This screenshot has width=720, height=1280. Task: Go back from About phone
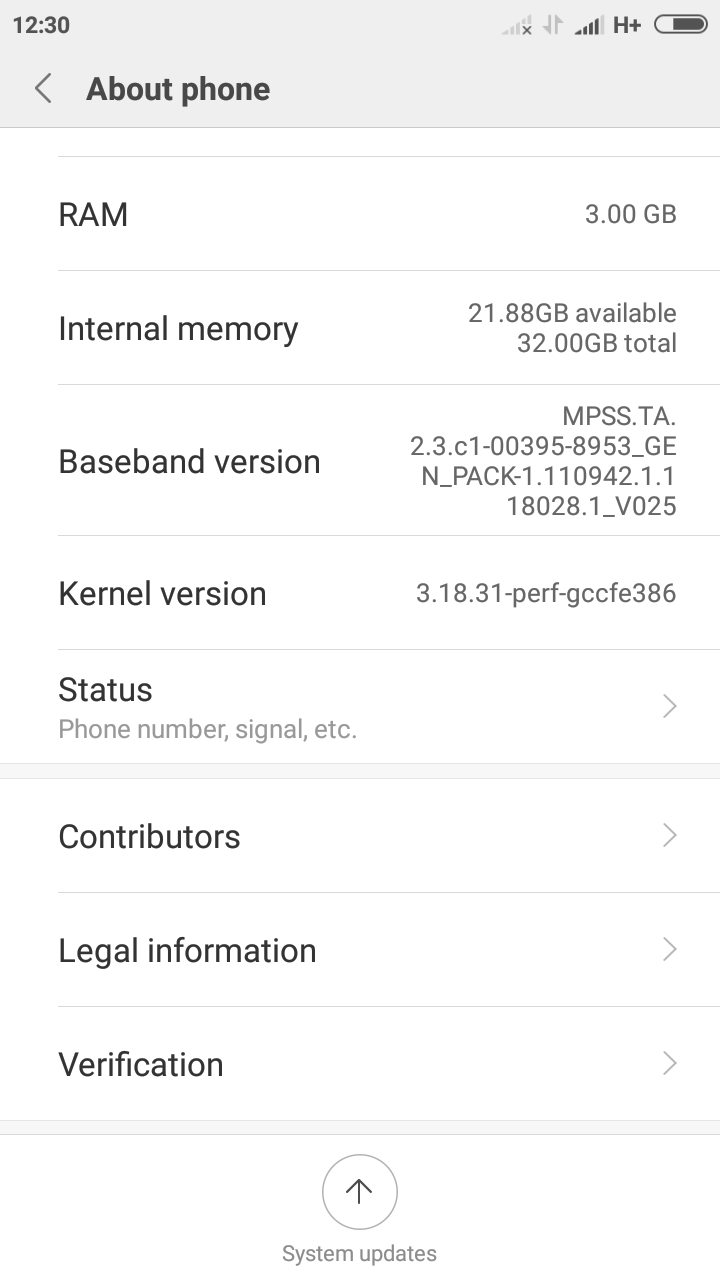coord(43,89)
